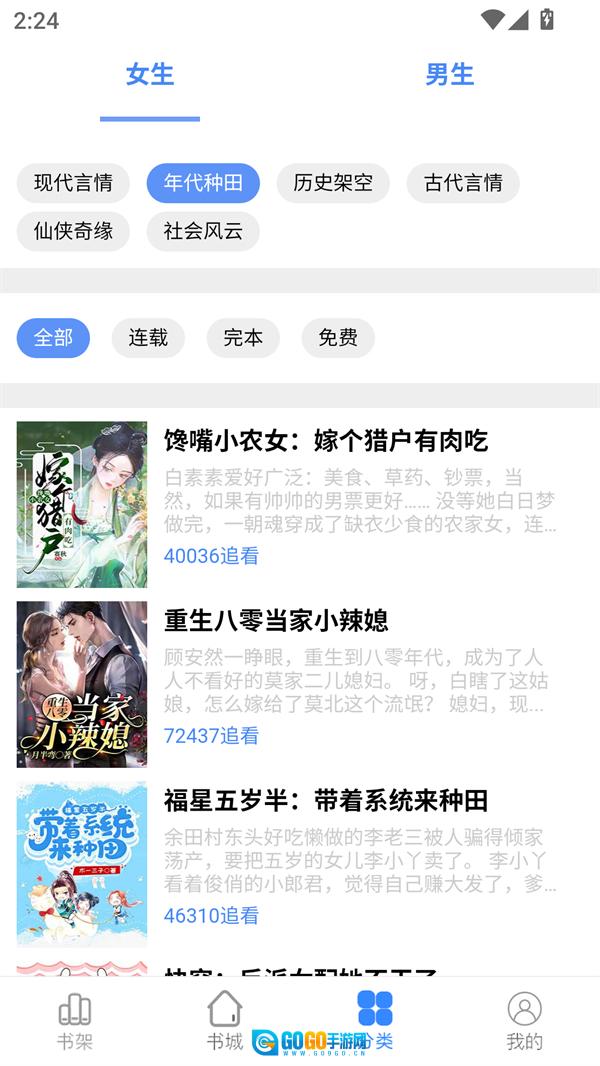Viewport: 600px width, 1066px height.
Task: Open book 馋嘴小农女：嫁个猎户有肉吃
Action: click(x=325, y=440)
